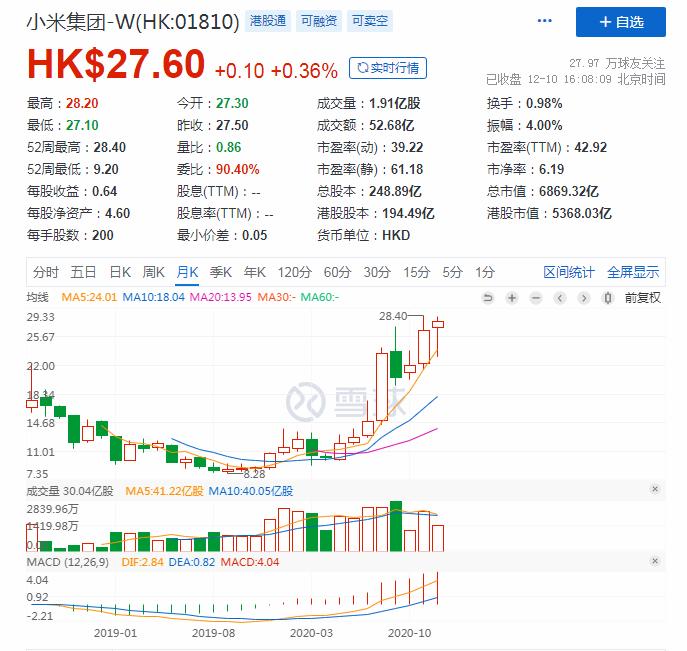Reset chart with the undo arrow icon
The image size is (687, 651).
pos(488,297)
